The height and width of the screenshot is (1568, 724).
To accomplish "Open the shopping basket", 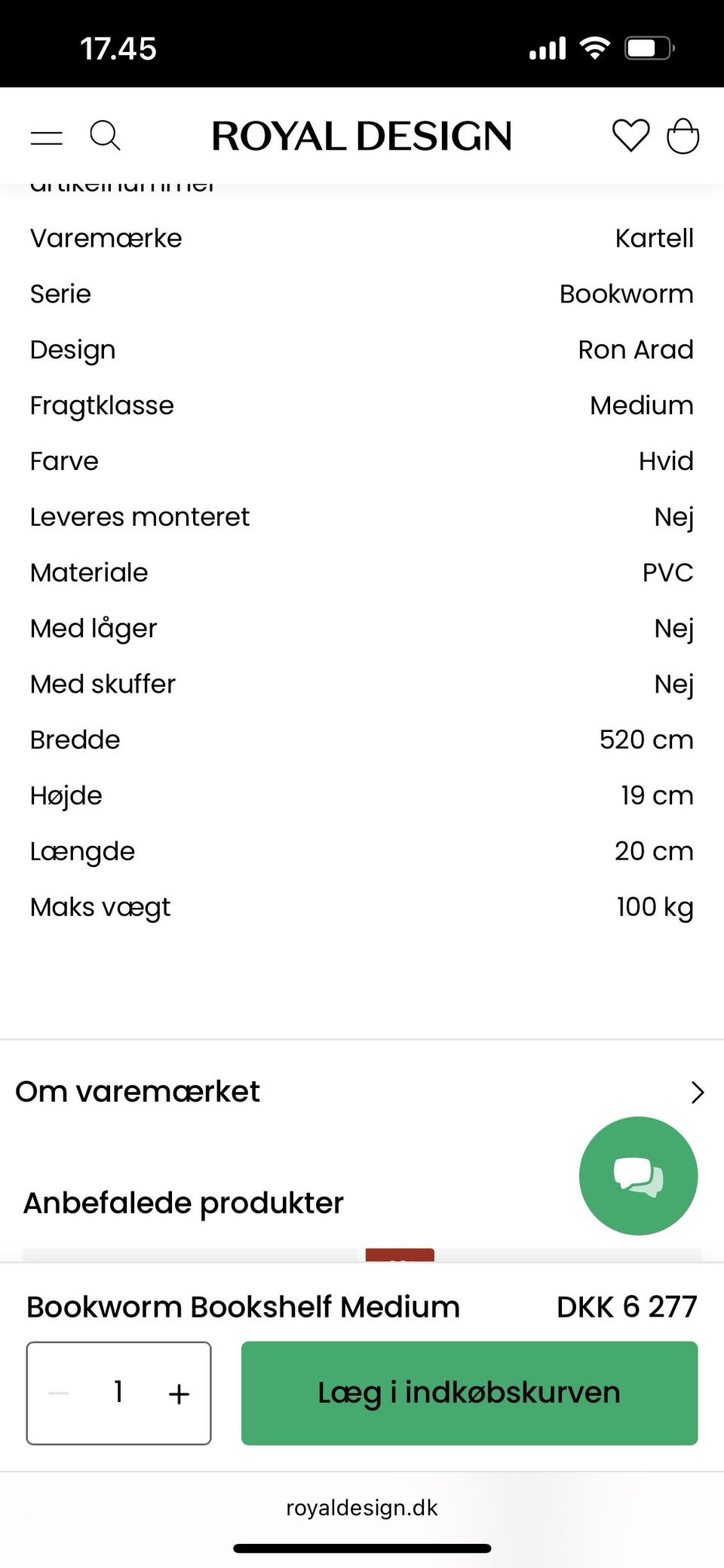I will (683, 137).
